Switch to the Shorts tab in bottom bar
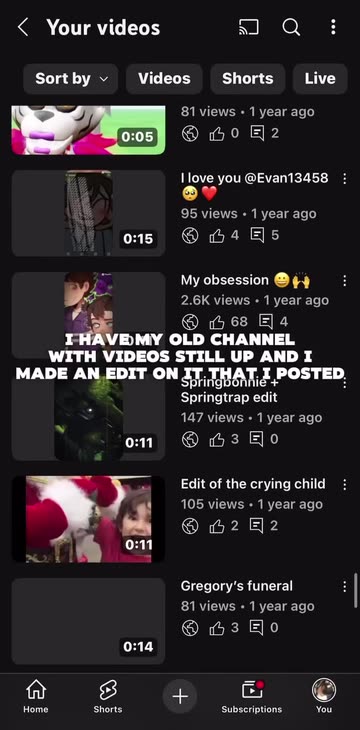 [108, 696]
